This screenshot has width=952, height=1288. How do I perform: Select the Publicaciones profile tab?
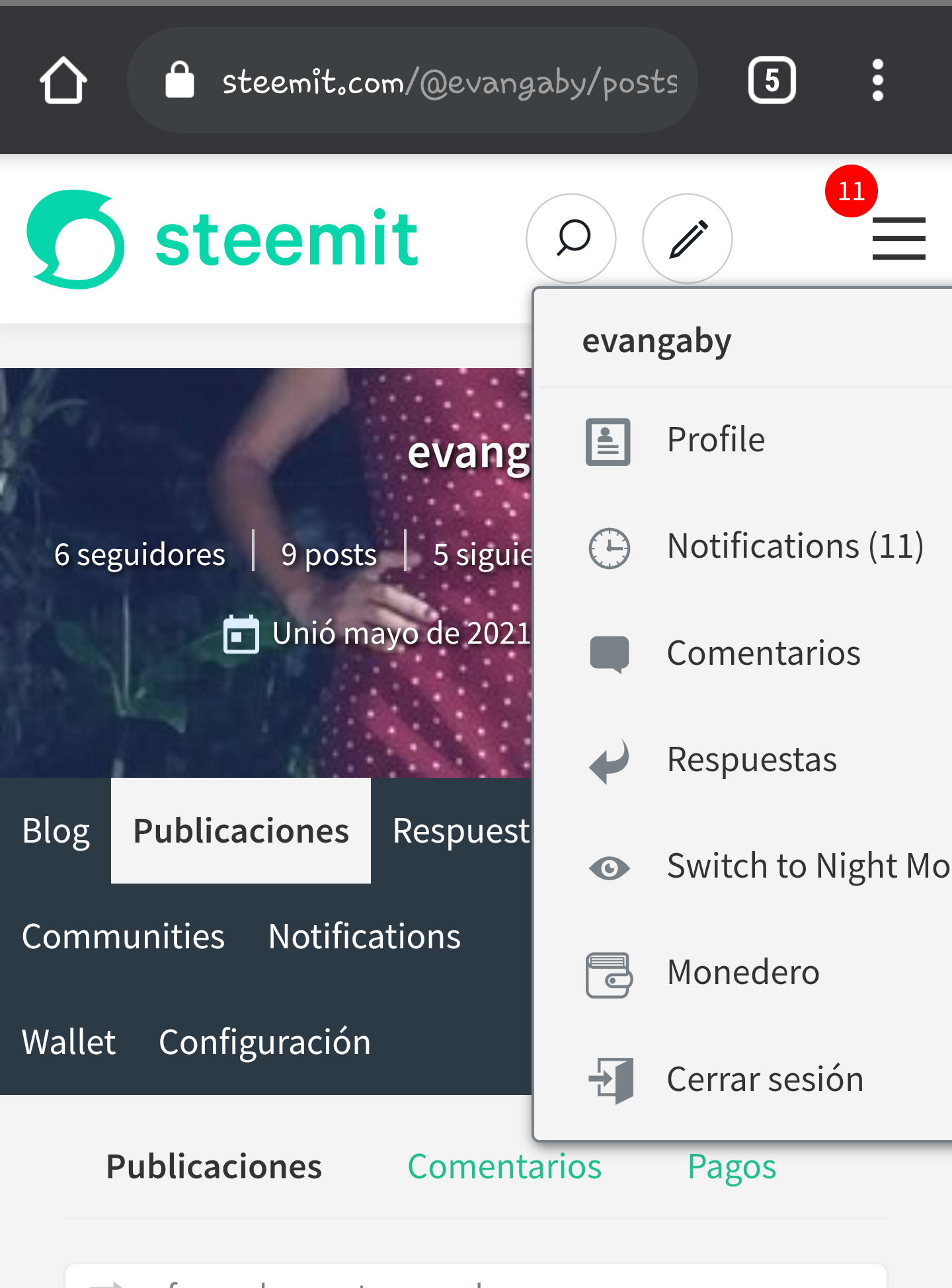(x=241, y=831)
